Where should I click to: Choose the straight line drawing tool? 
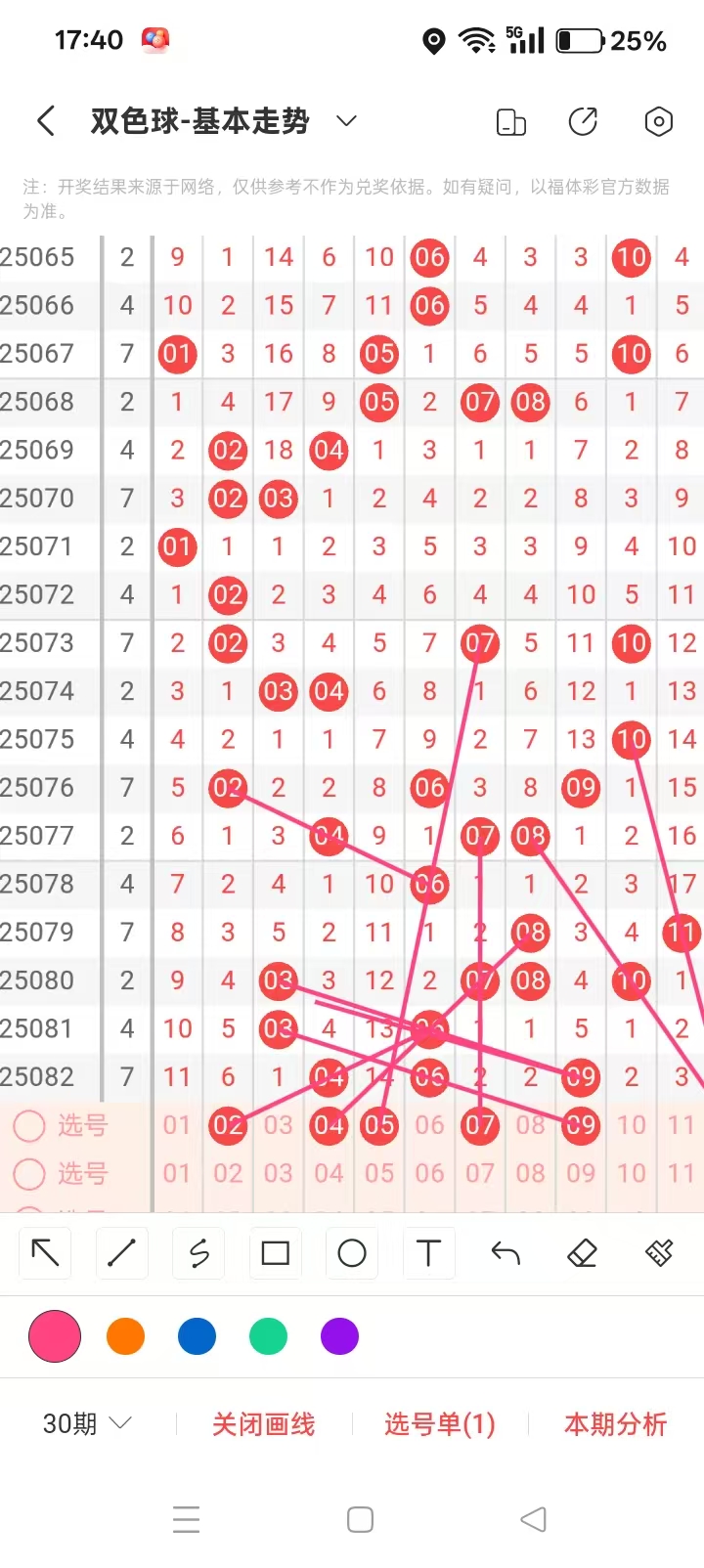(x=121, y=1253)
